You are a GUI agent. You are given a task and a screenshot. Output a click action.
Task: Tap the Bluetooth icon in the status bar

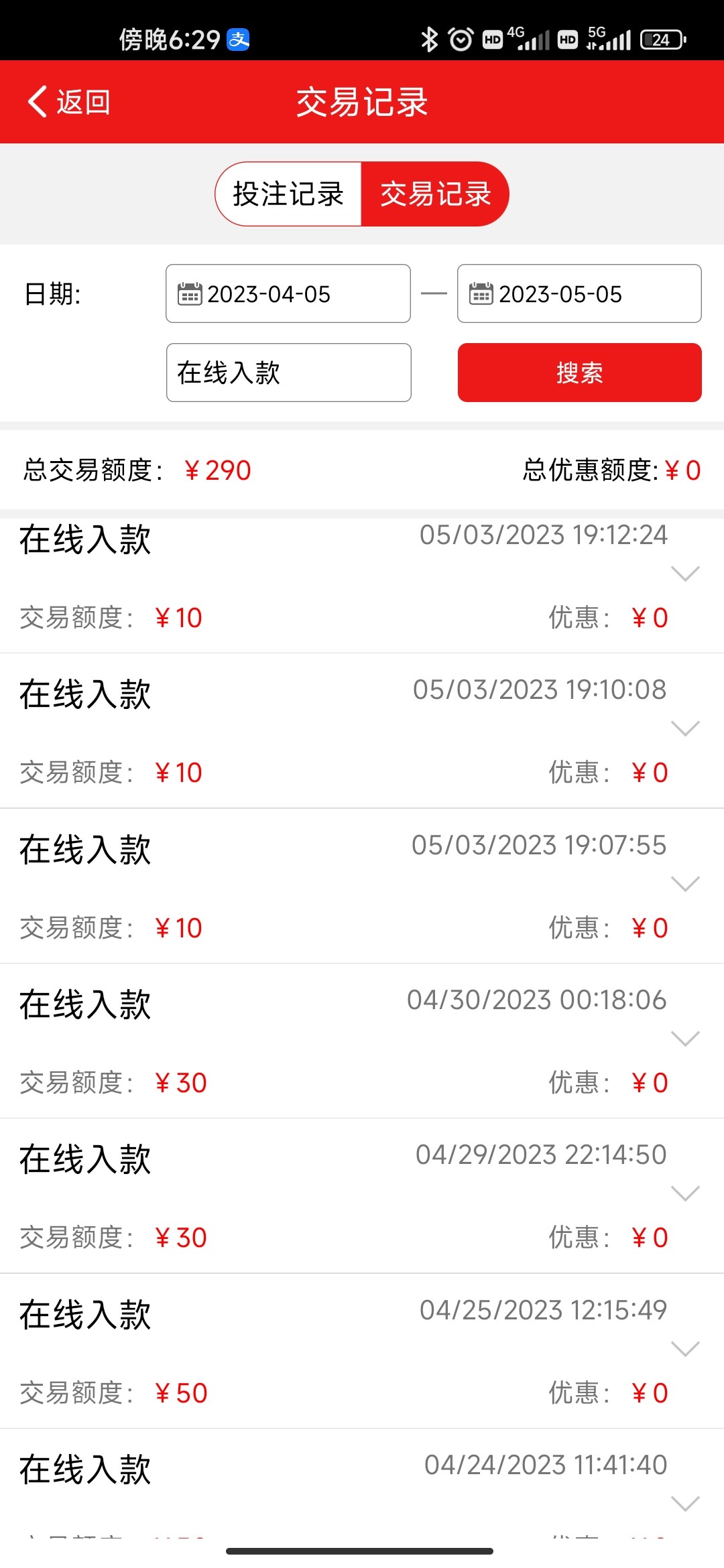(429, 39)
